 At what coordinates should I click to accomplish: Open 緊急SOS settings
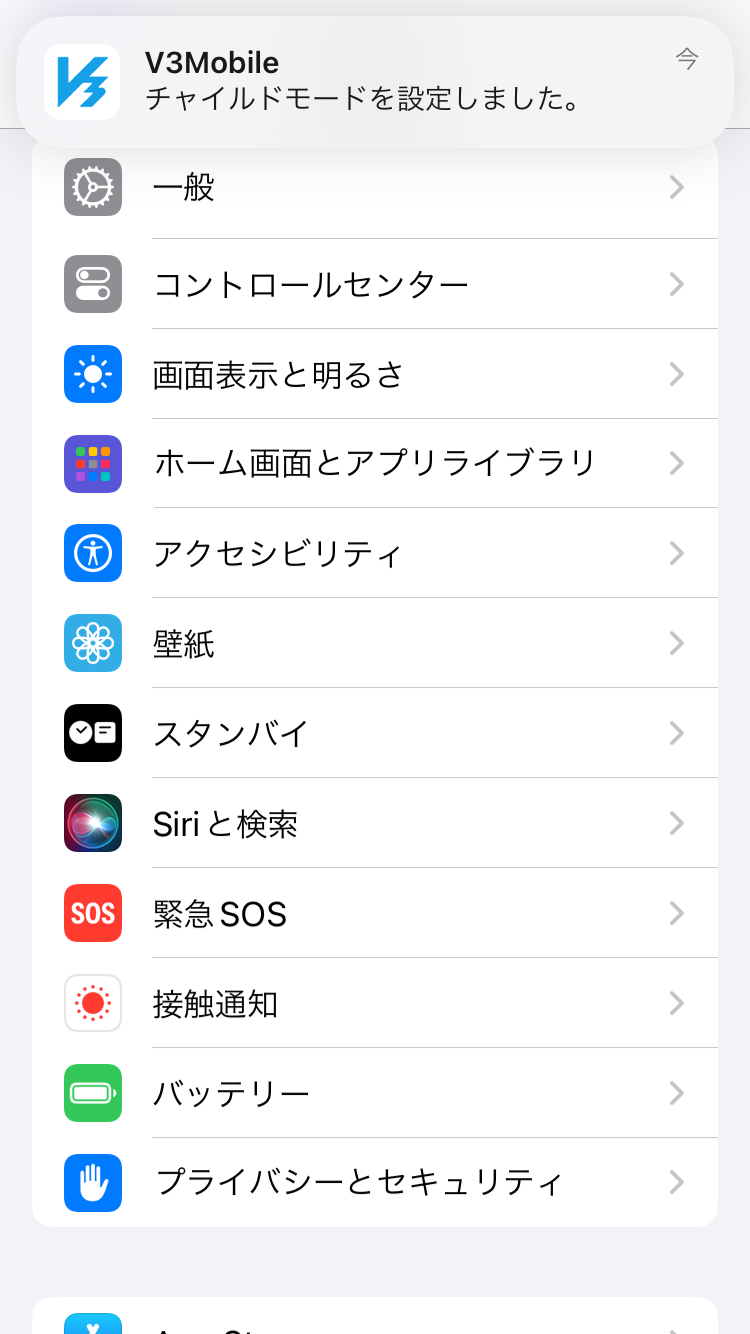coord(375,913)
